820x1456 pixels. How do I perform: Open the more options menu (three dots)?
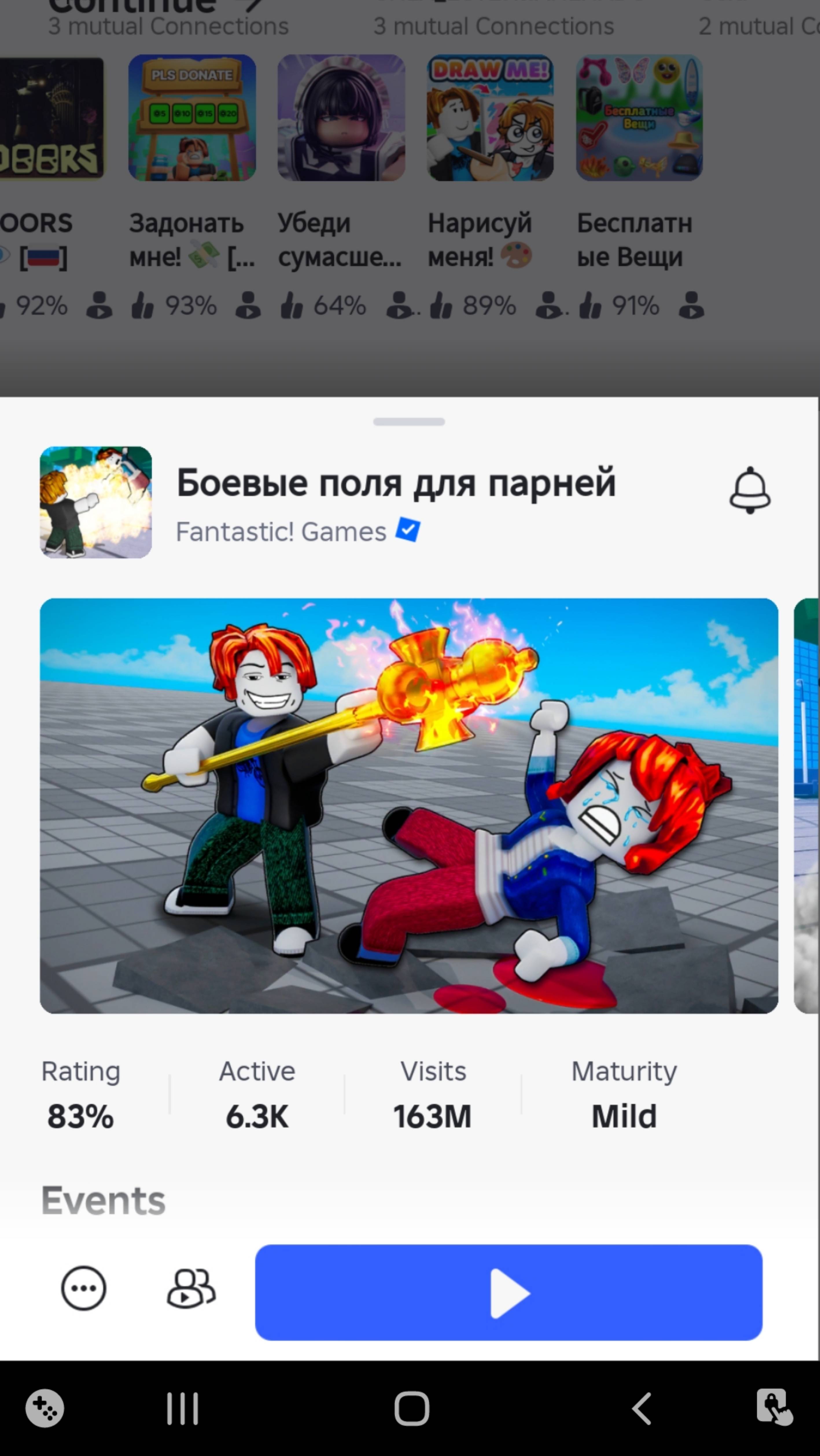point(83,1288)
